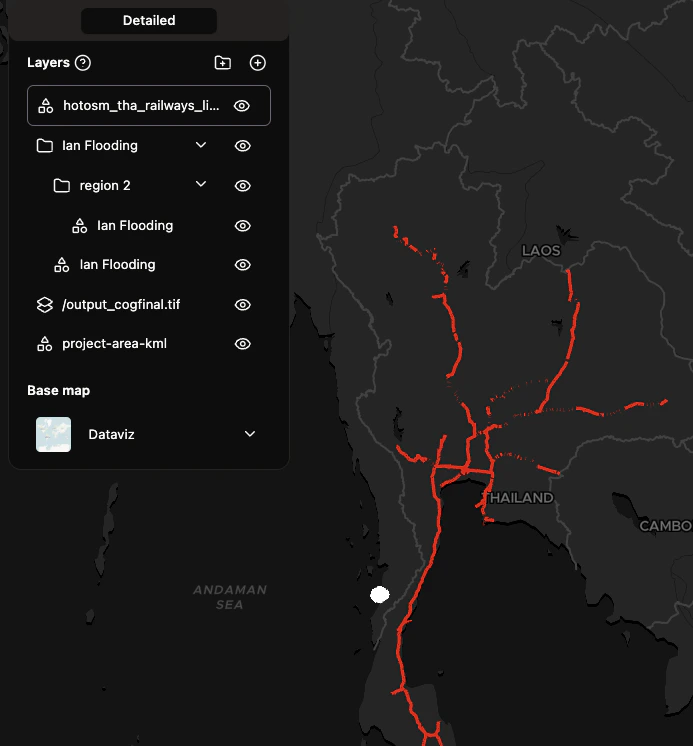Toggle visibility of project-area-kml layer

tap(242, 343)
